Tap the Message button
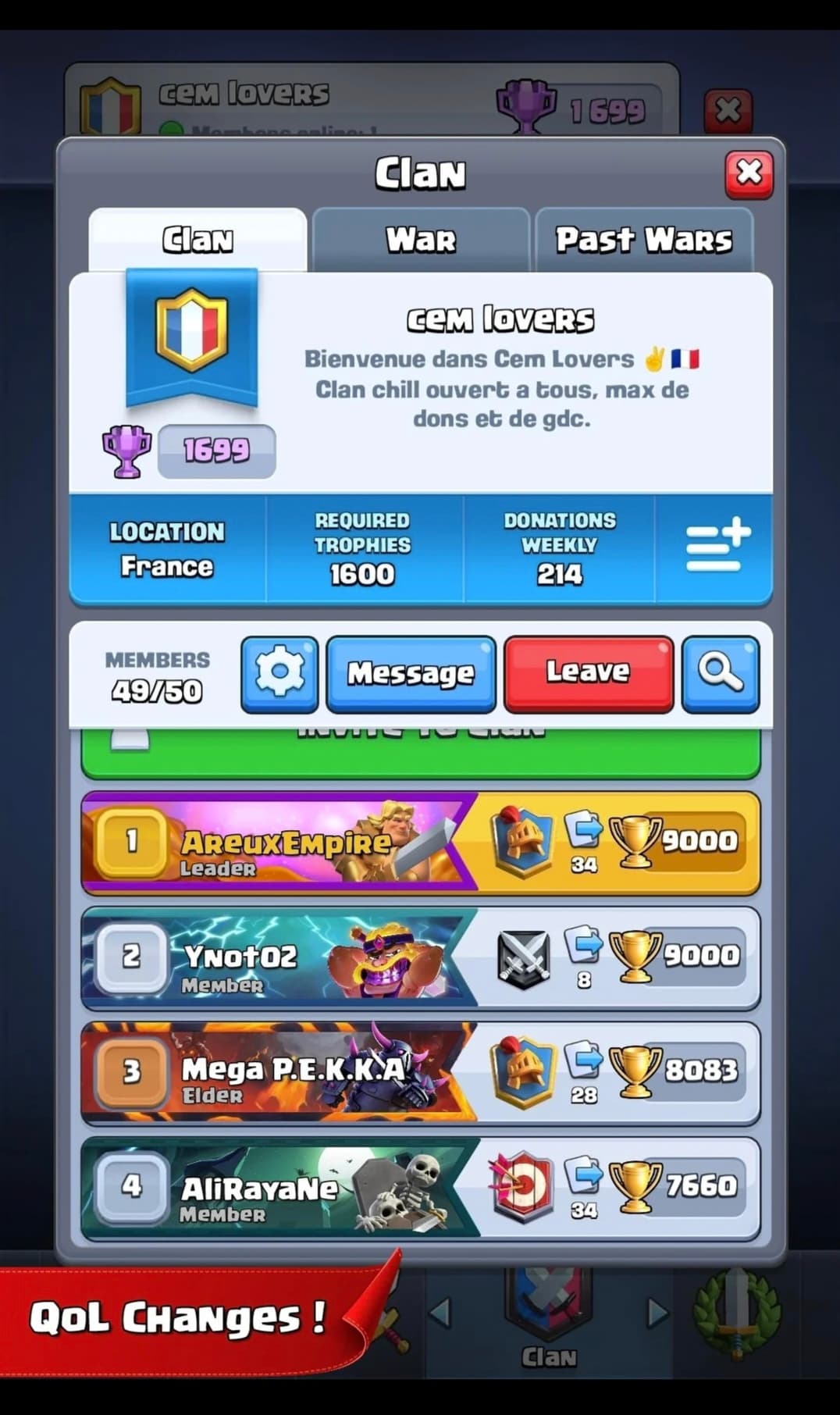The image size is (840, 1415). (x=411, y=674)
